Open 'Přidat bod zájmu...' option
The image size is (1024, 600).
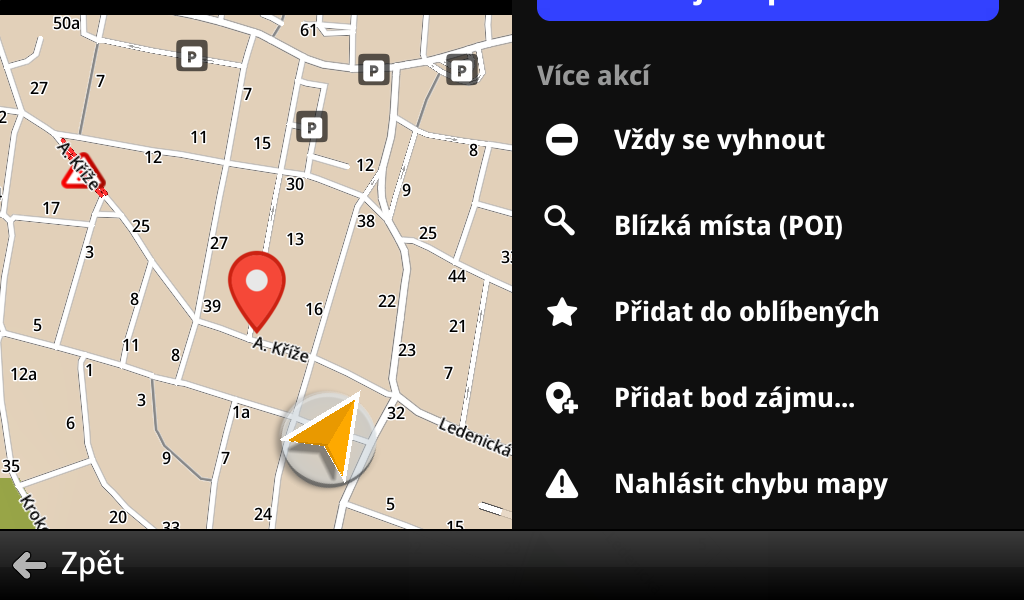point(734,398)
